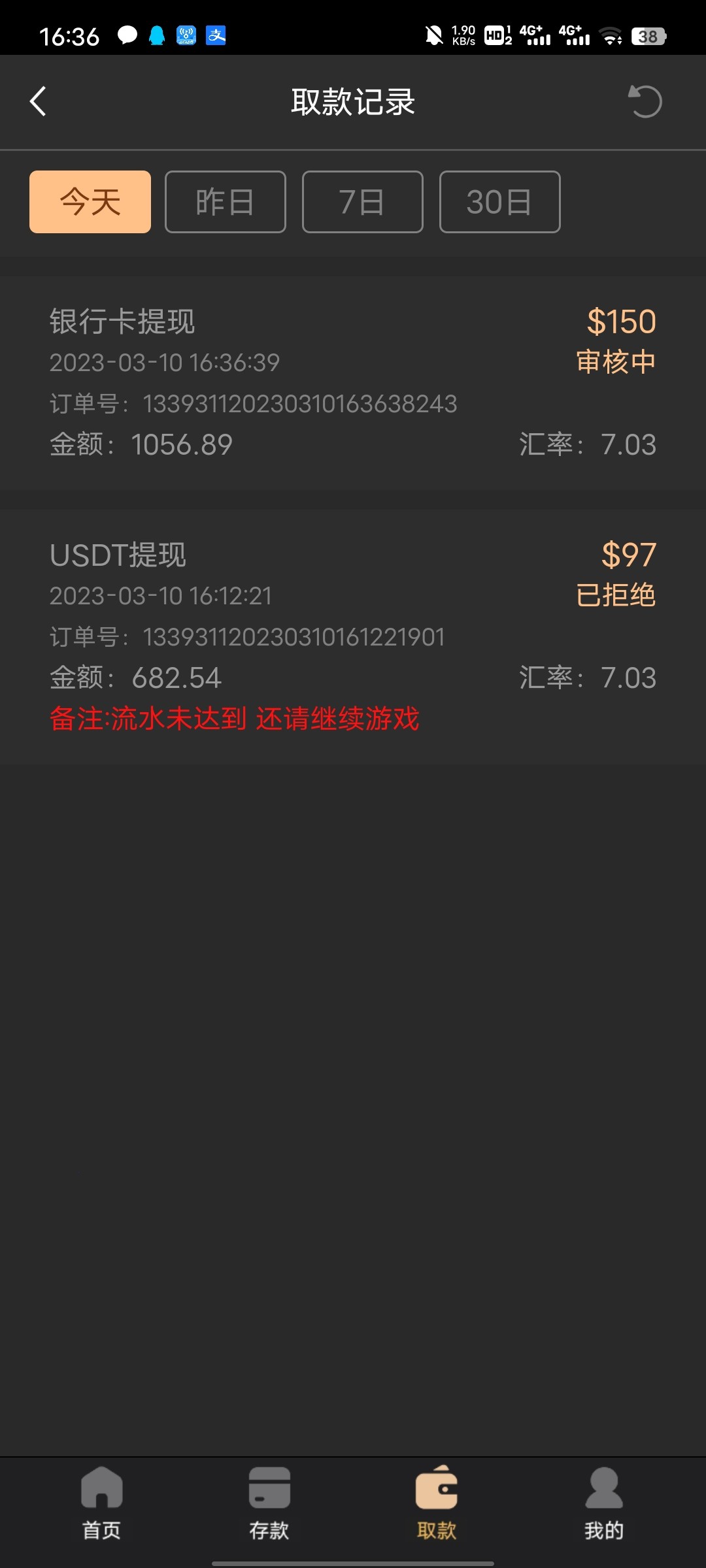Screen dimensions: 706x1568
Task: Tap the refresh icon to reload records
Action: 644,101
